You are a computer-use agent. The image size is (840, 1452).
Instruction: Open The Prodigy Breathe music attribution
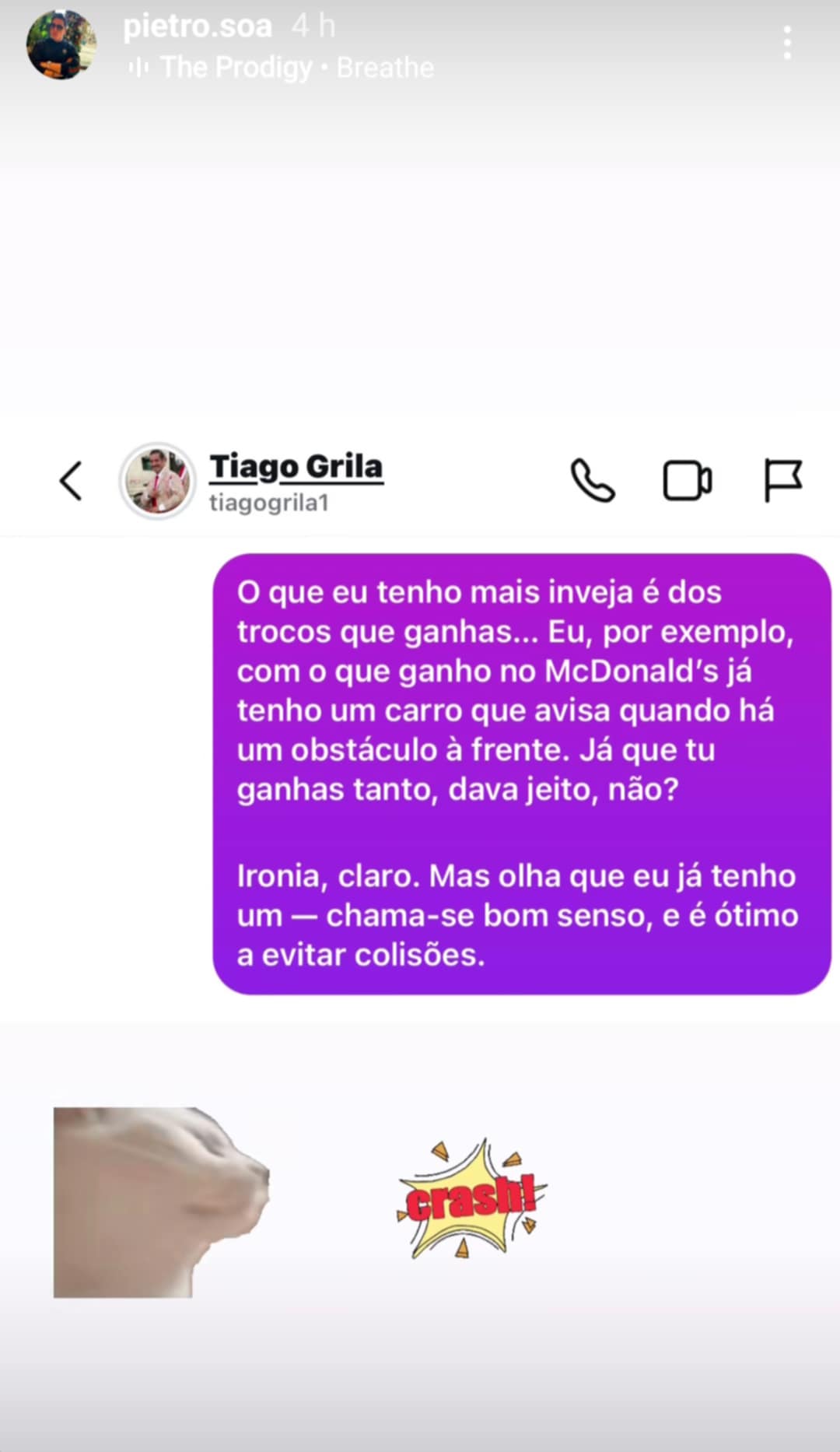pyautogui.click(x=282, y=68)
